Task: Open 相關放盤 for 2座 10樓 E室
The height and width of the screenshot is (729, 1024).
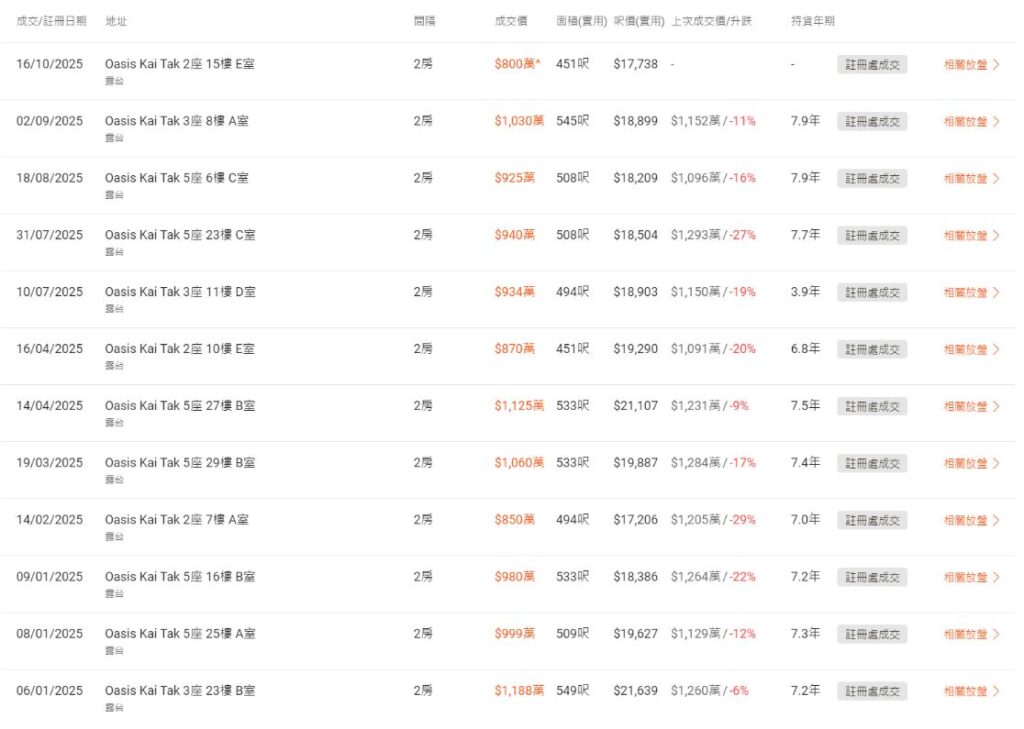Action: [970, 350]
